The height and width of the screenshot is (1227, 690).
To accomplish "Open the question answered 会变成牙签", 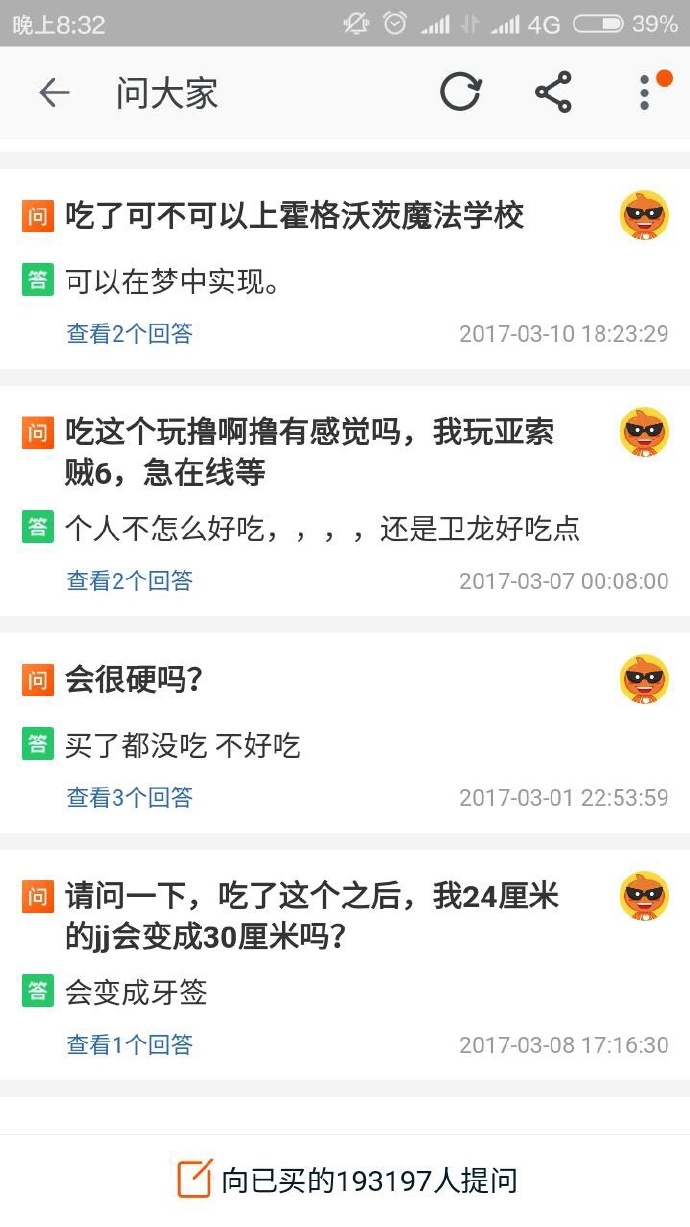I will point(312,916).
